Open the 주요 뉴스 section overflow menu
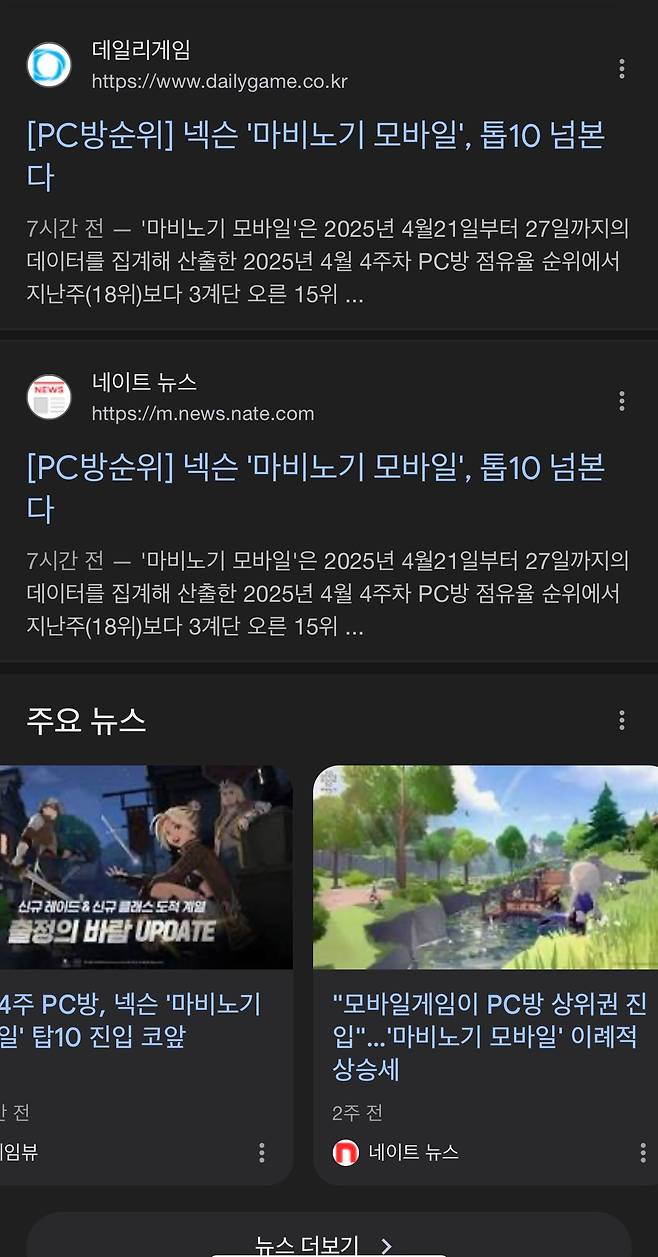658x1257 pixels. tap(621, 720)
